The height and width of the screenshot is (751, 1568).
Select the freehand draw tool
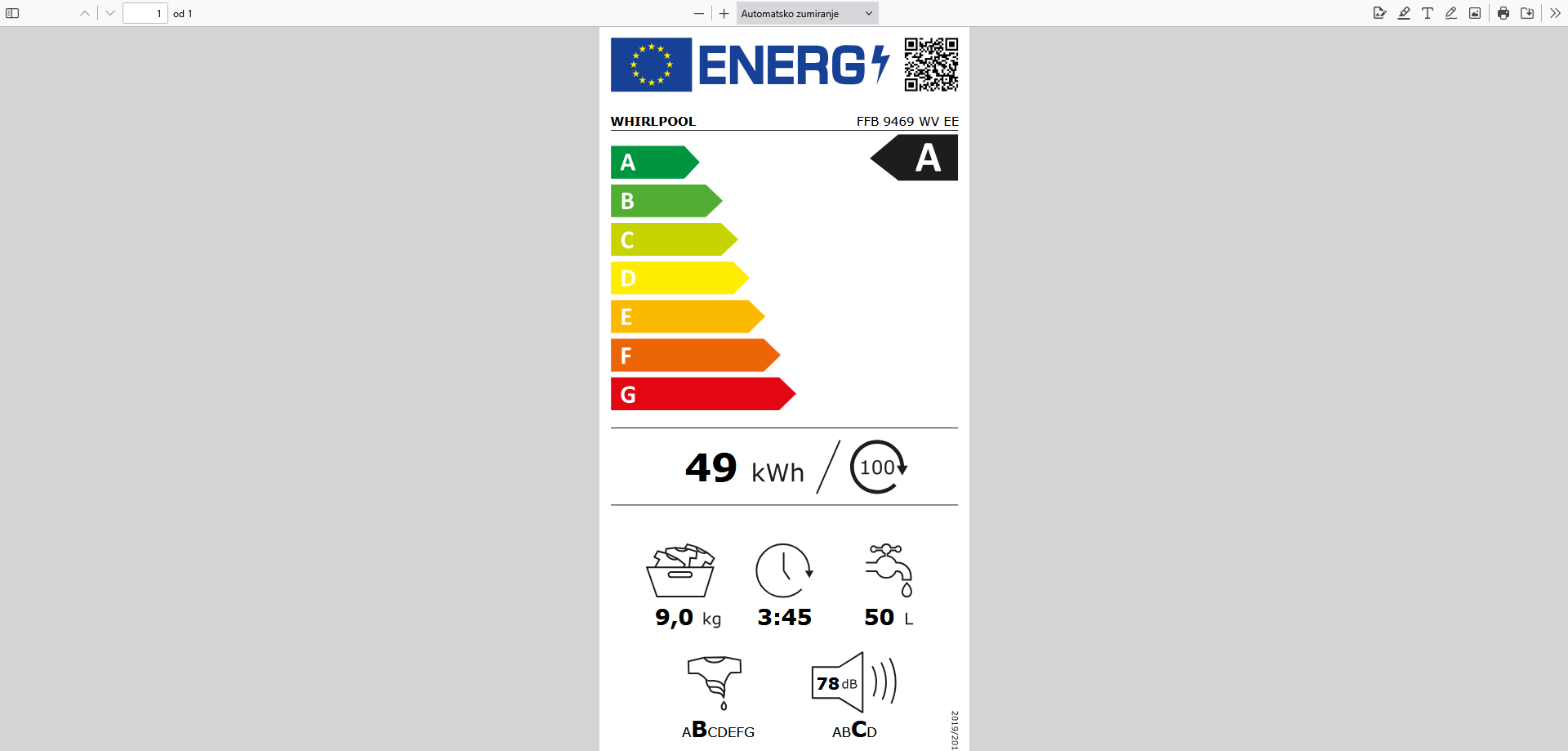coord(1451,13)
